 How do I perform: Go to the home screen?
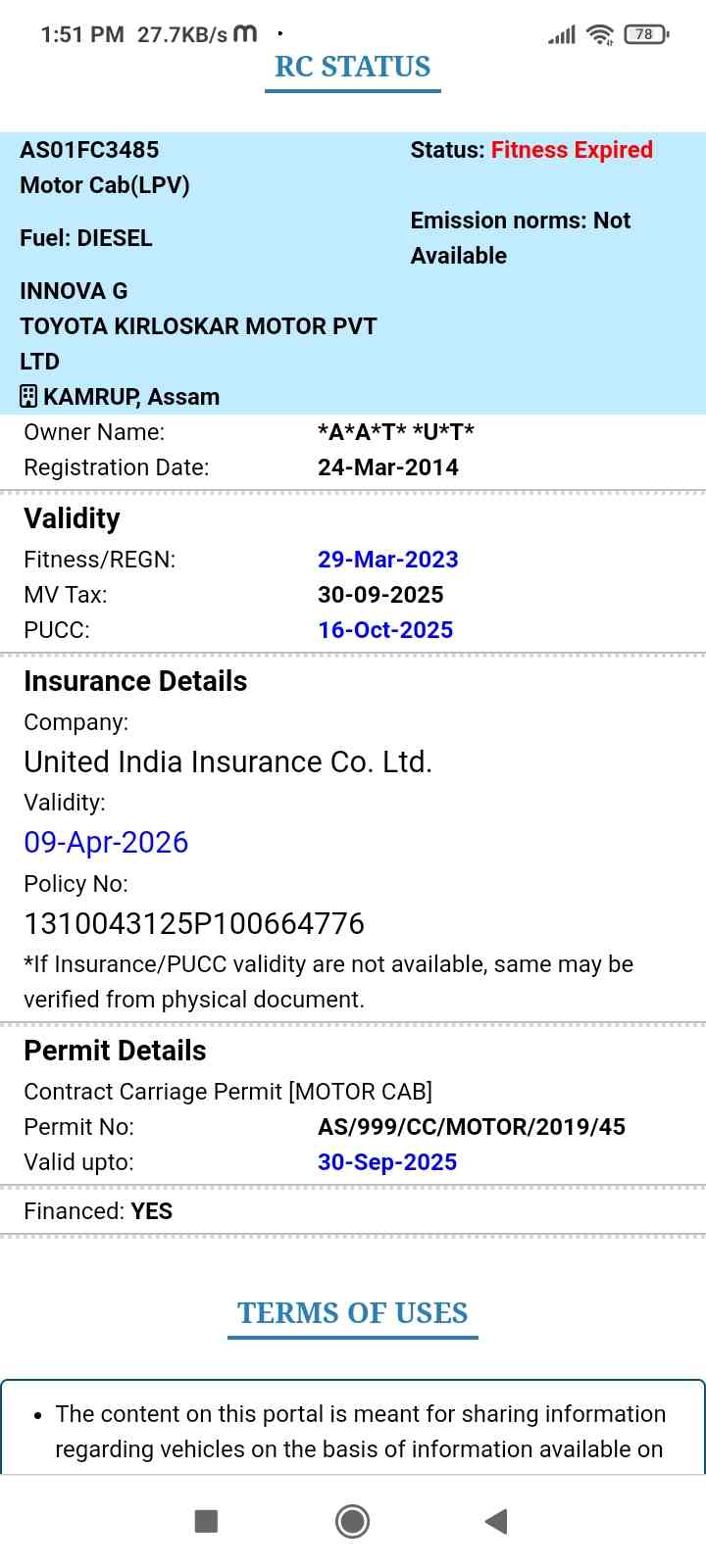point(352,1521)
